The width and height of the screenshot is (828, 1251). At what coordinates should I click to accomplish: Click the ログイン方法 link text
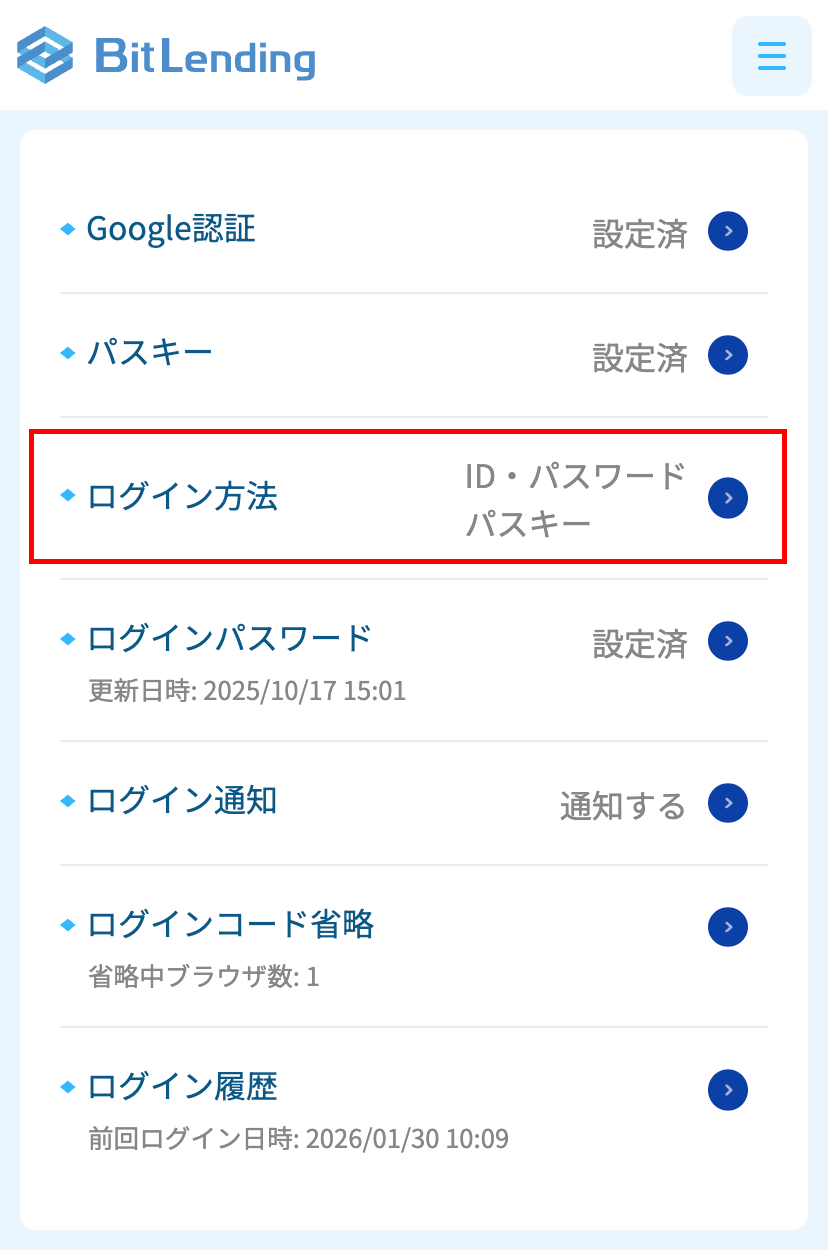point(184,497)
